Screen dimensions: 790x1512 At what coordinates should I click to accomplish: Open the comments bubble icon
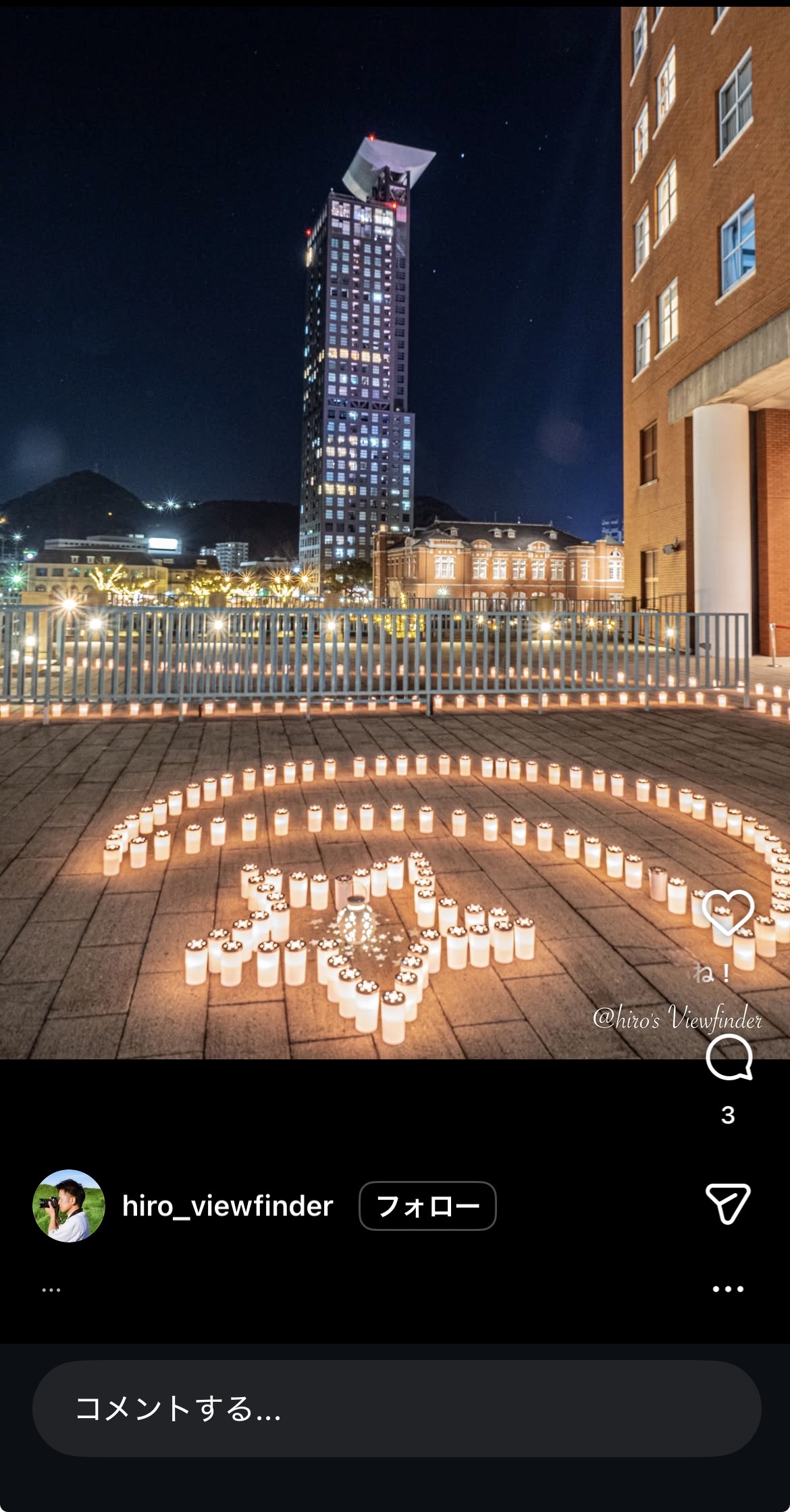729,1058
